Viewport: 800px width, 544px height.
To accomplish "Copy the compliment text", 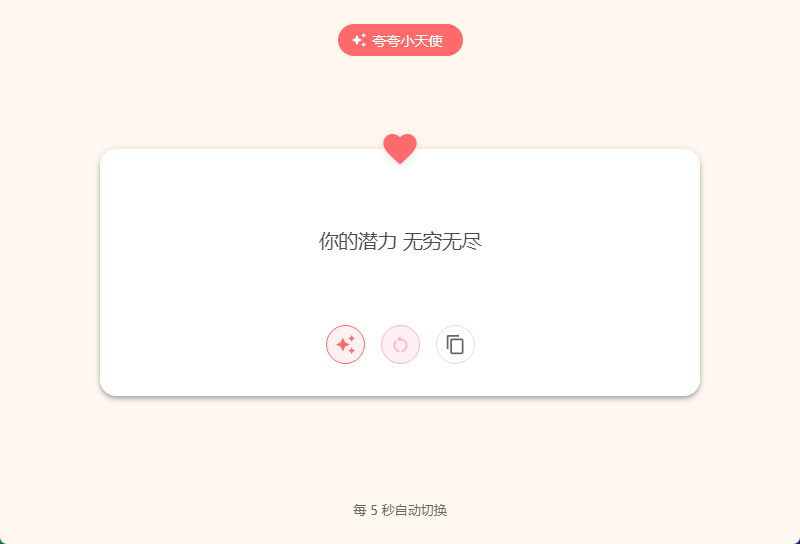I will coord(455,345).
